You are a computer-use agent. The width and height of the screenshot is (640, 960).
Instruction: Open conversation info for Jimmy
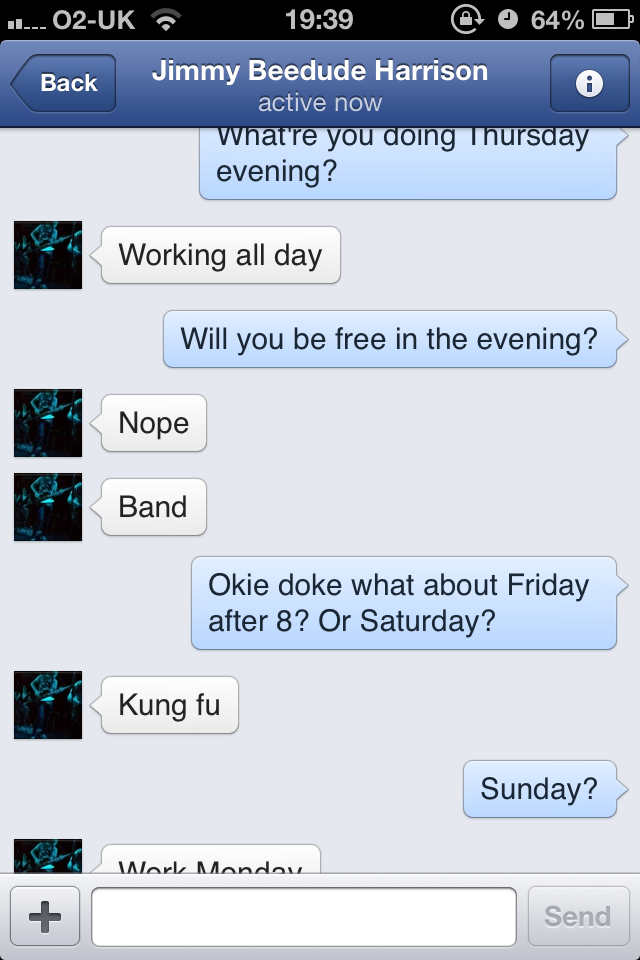click(589, 84)
